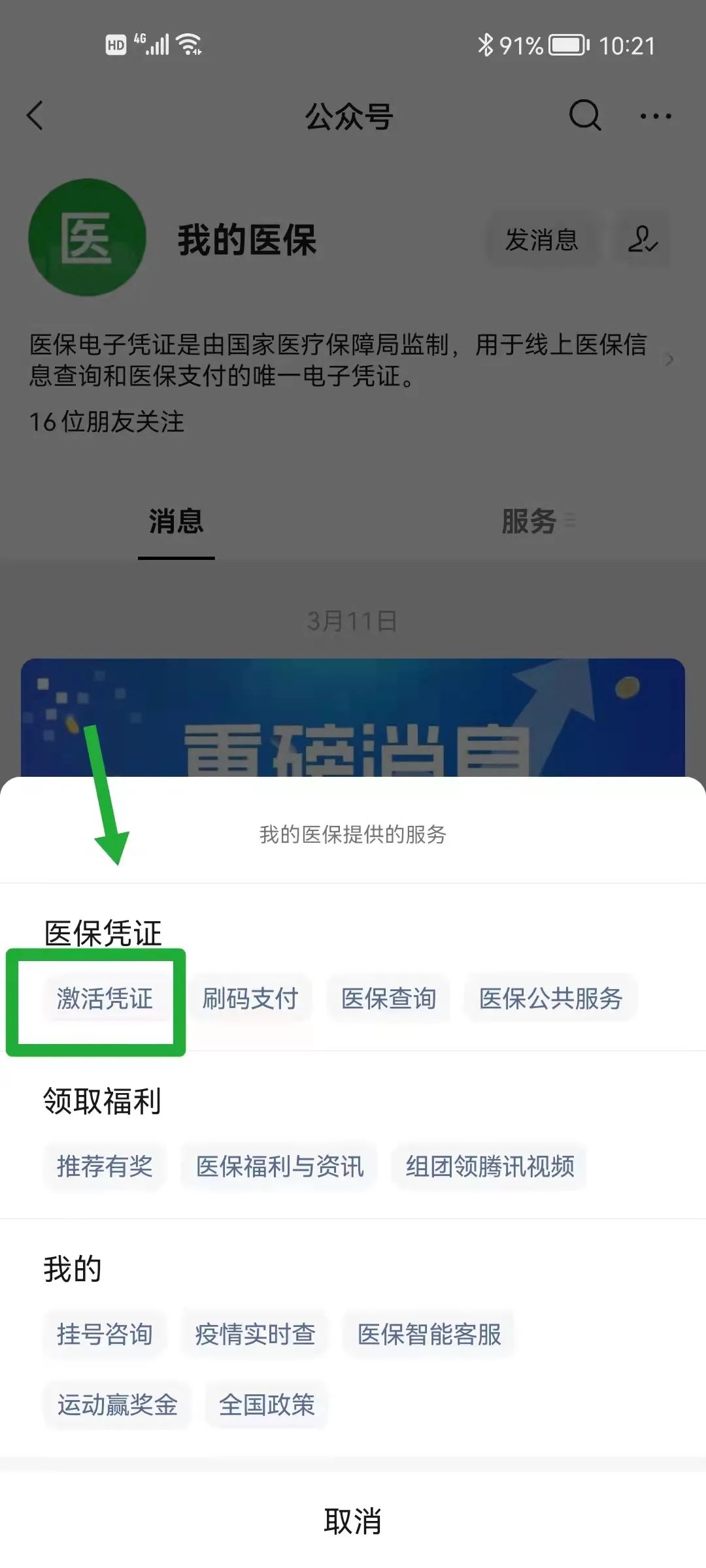Viewport: 706px width, 1568px height.
Task: Open 医保福利与资讯
Action: pyautogui.click(x=280, y=1166)
